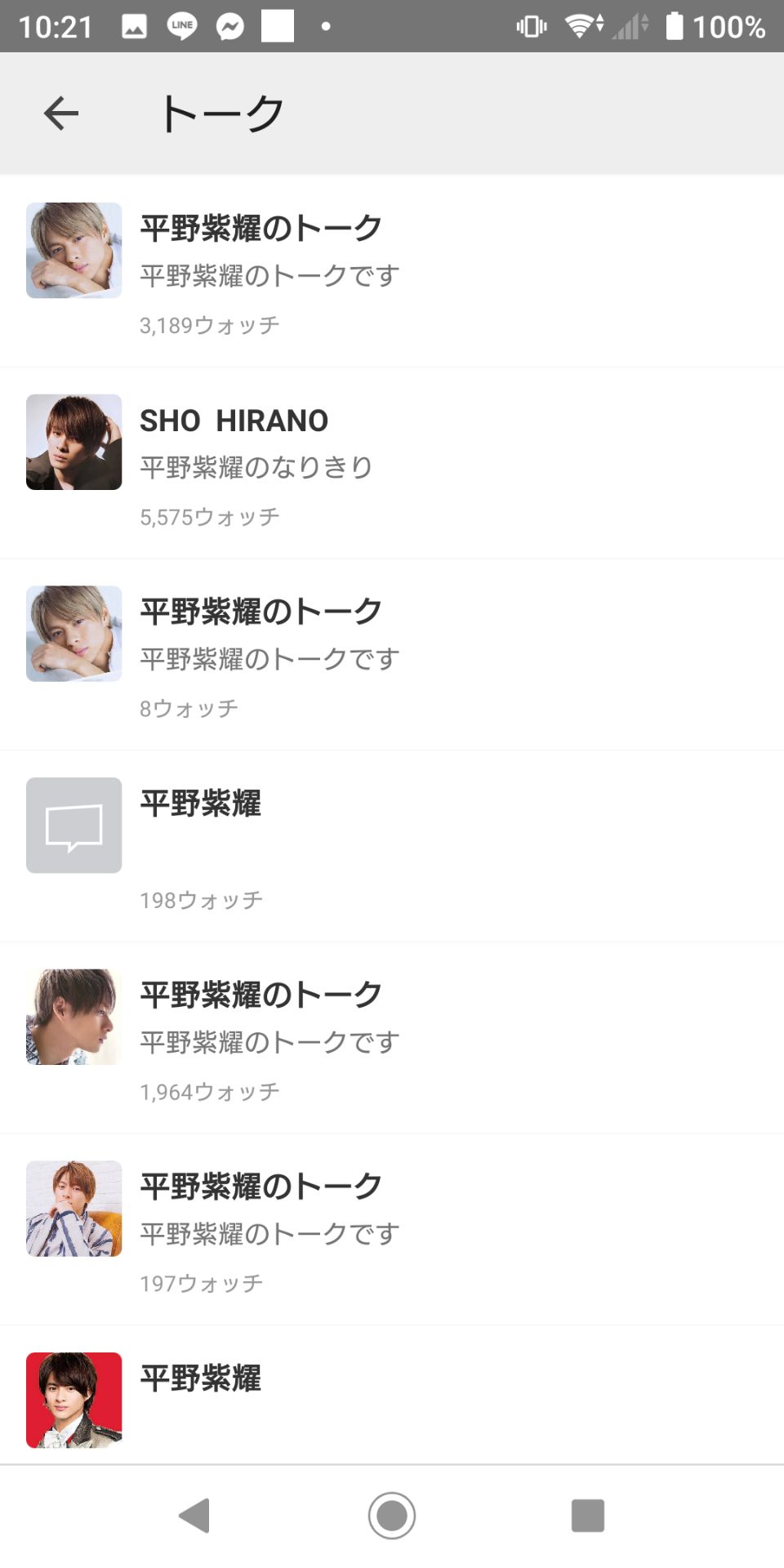Viewport: 784px width, 1568px height.
Task: Tap the system home button
Action: 392,1516
